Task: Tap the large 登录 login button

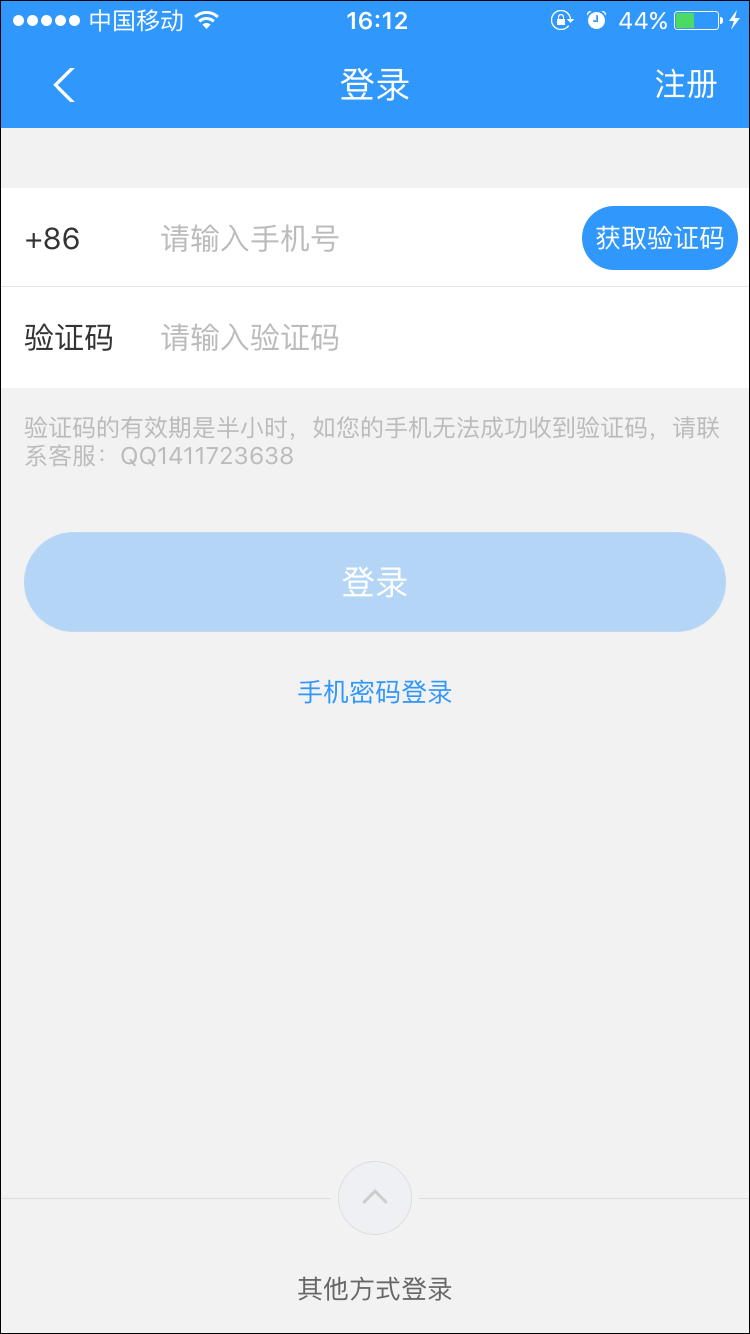Action: click(375, 582)
